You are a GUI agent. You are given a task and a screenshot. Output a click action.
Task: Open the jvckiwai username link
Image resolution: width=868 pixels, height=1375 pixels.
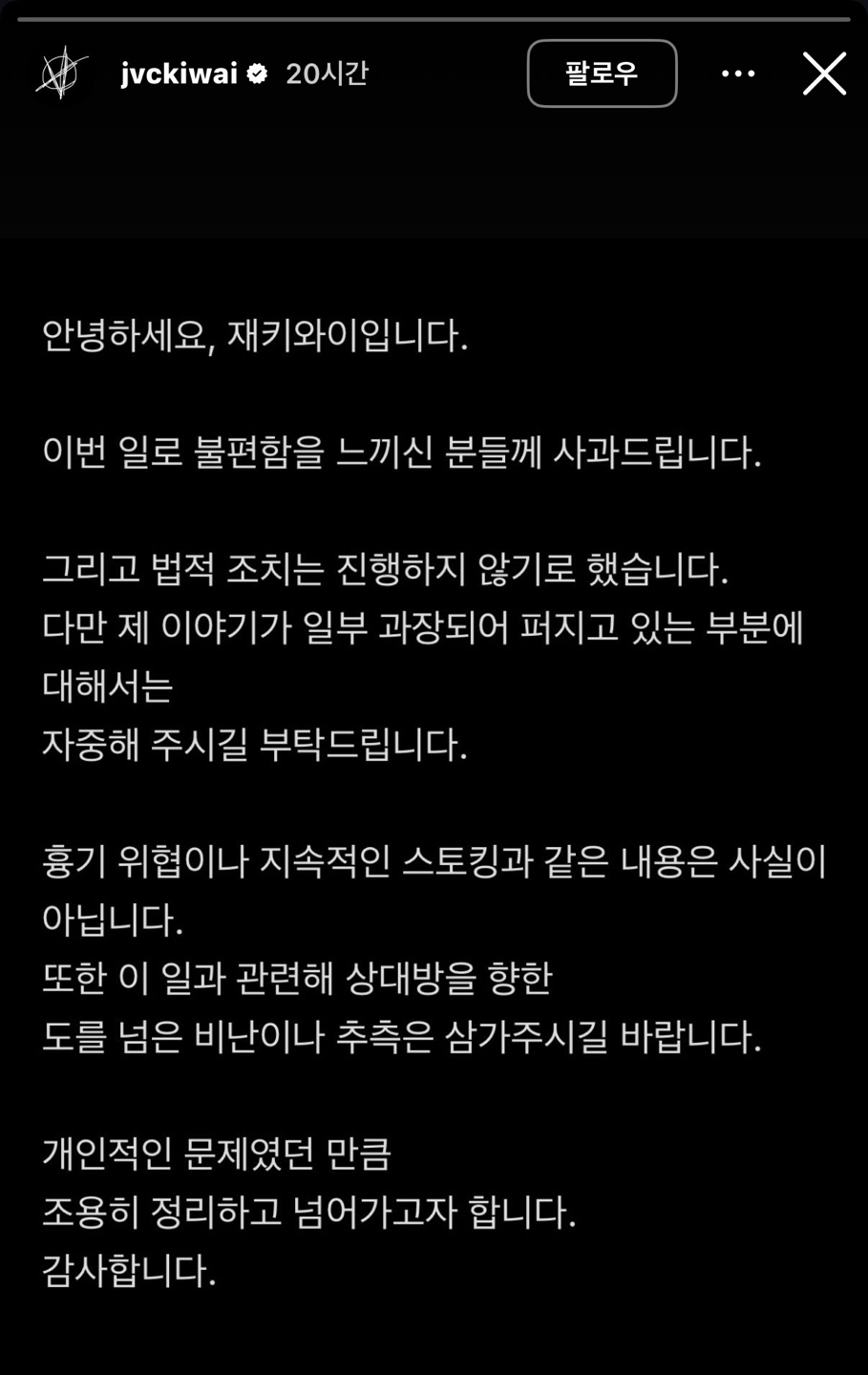click(x=179, y=74)
